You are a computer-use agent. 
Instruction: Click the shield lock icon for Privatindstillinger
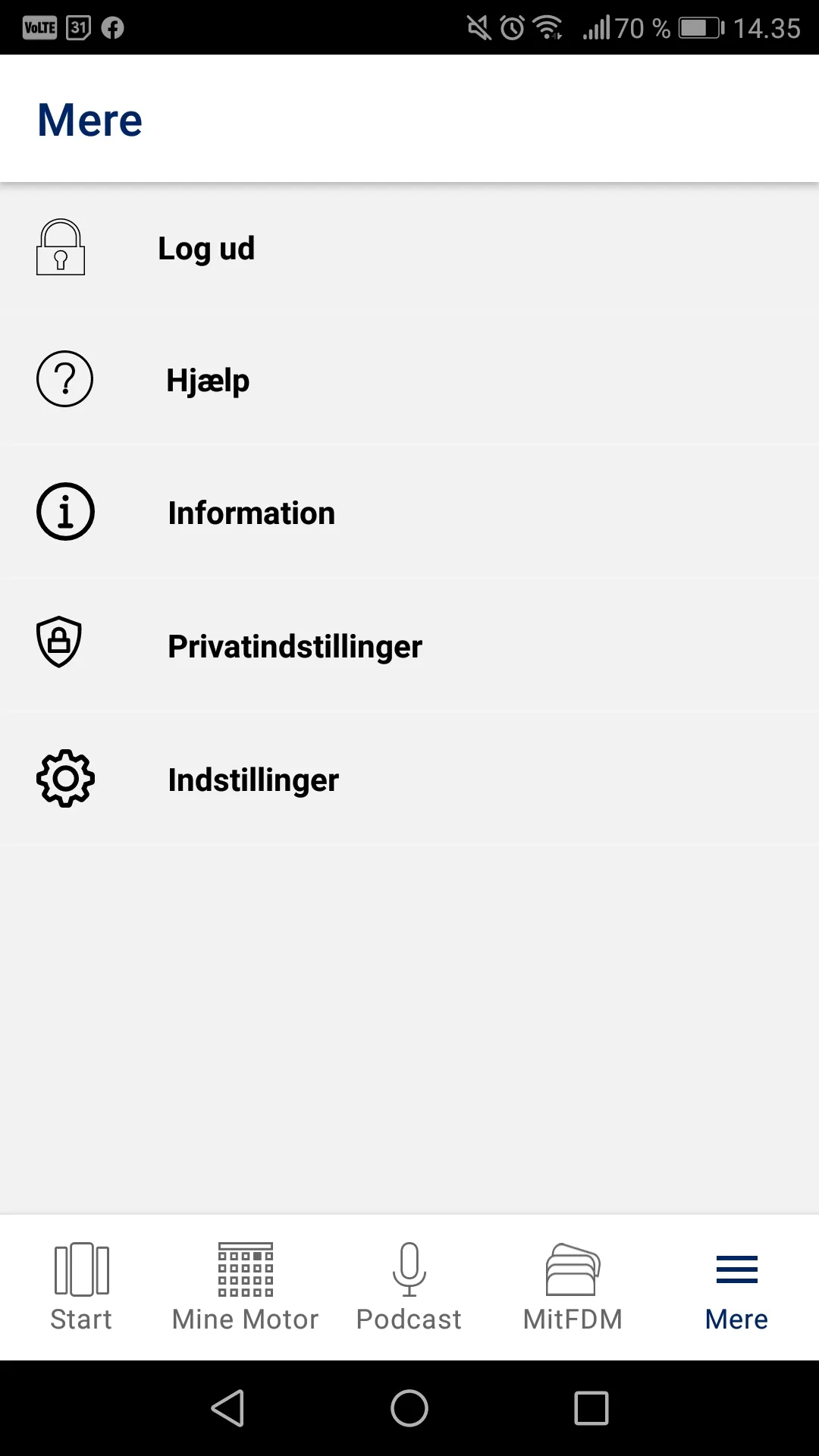pos(59,642)
